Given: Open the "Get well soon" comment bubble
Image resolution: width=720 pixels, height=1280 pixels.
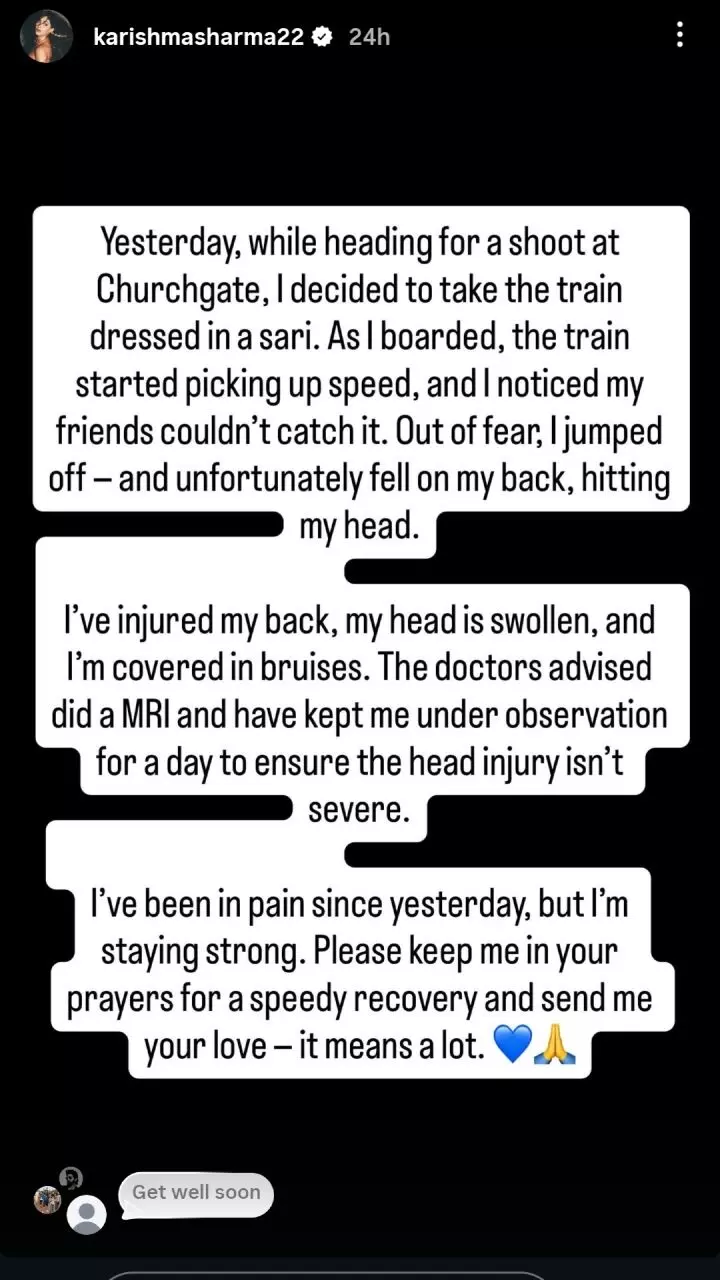Looking at the screenshot, I should pos(196,1192).
